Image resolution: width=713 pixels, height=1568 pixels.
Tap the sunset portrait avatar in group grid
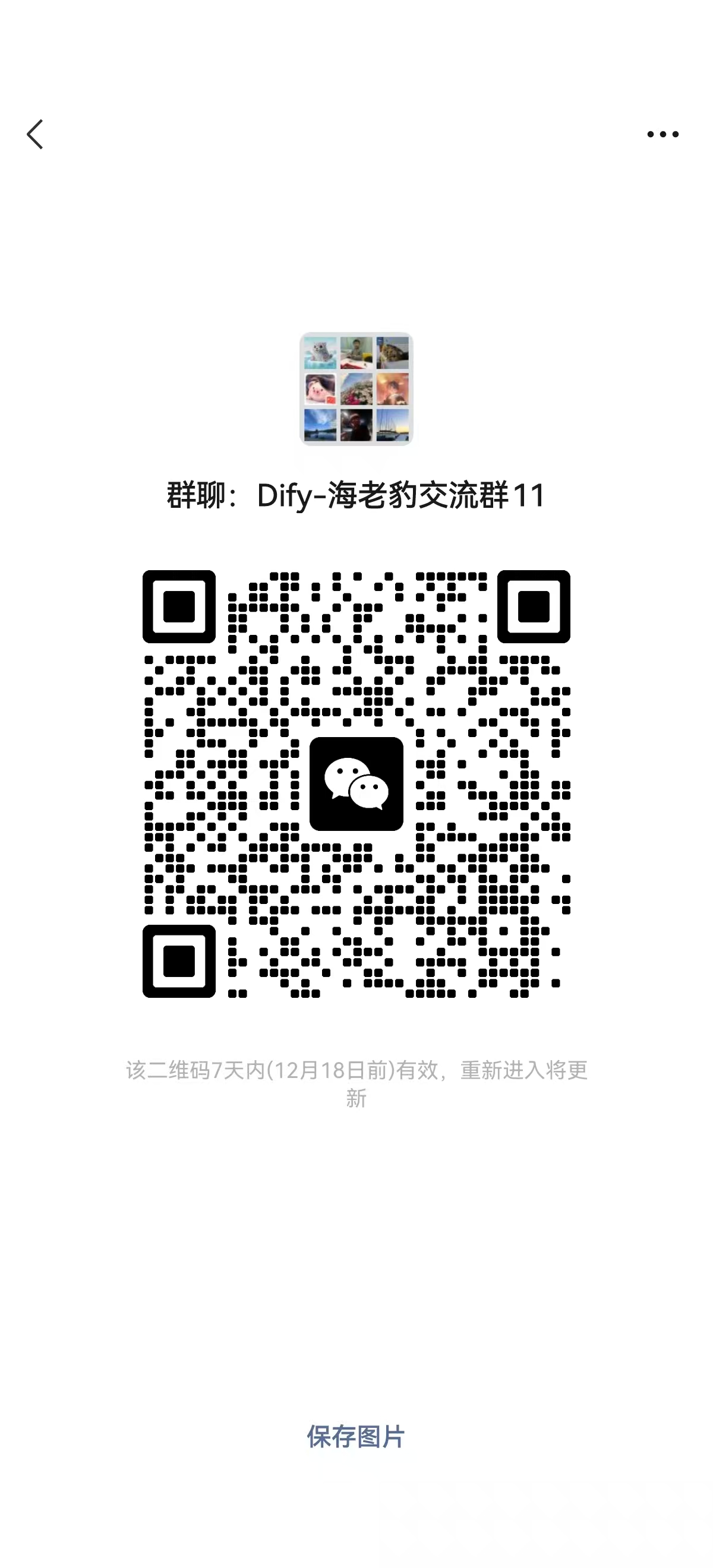tap(393, 390)
